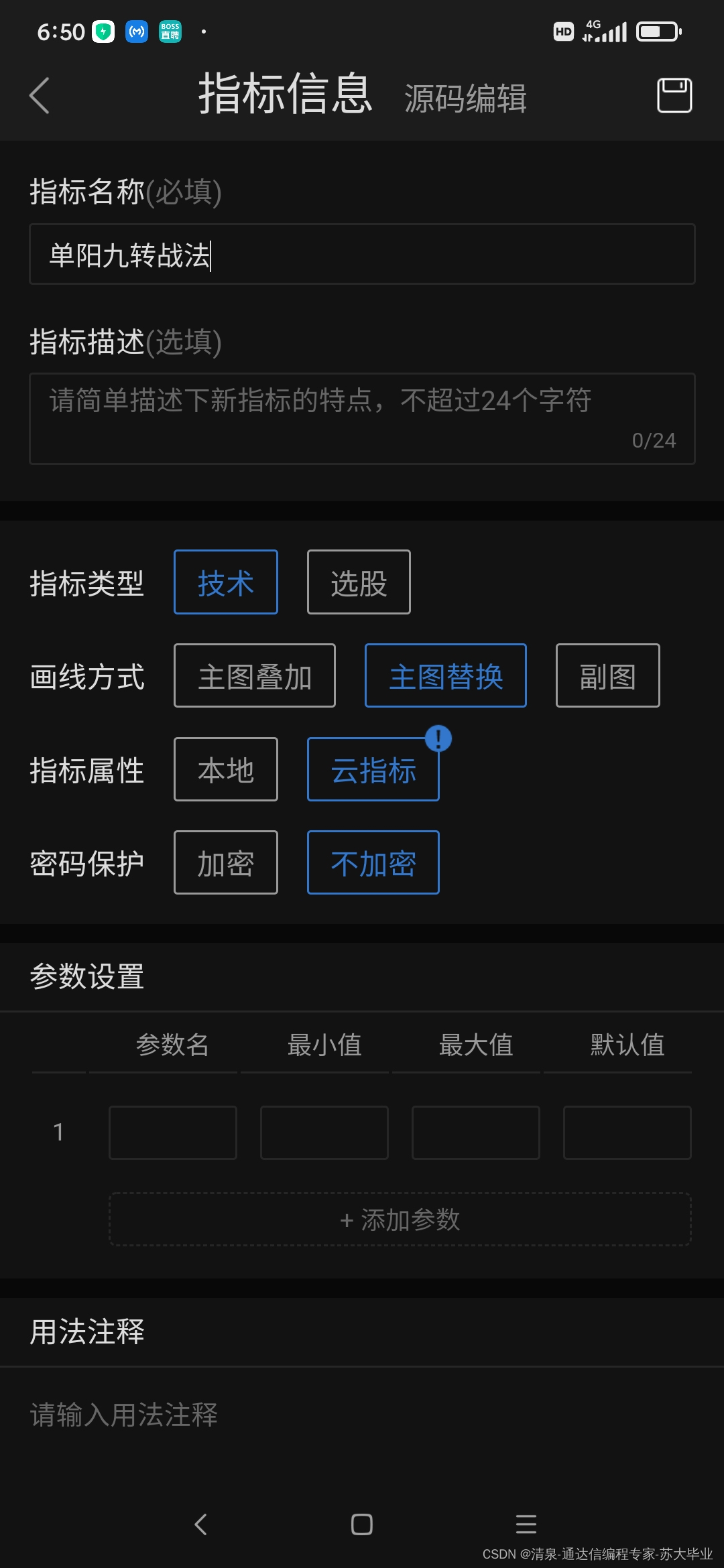Focus the 默认值 field for parameter 1
724x1568 pixels.
click(627, 1132)
